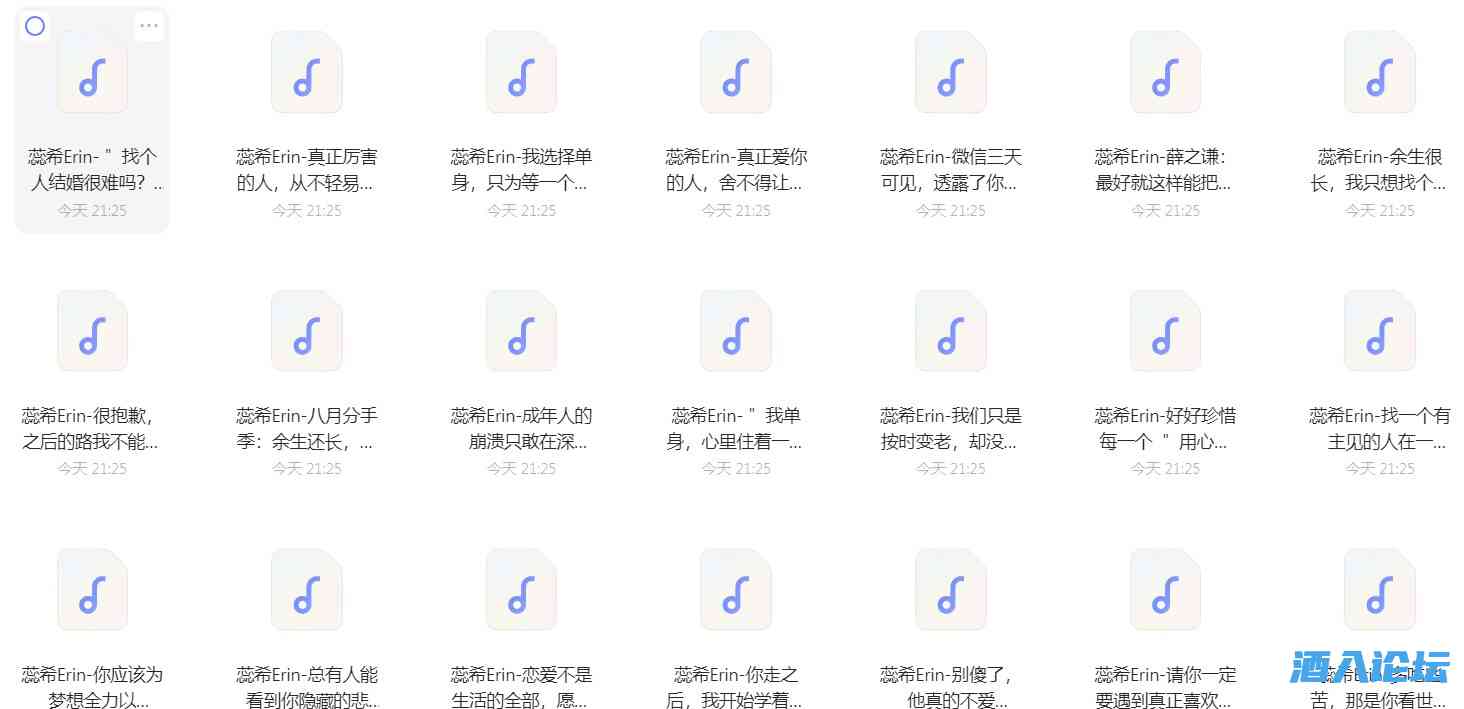
Task: Open audio file 蕊希Erin-真正爱你的人
Action: pos(736,73)
